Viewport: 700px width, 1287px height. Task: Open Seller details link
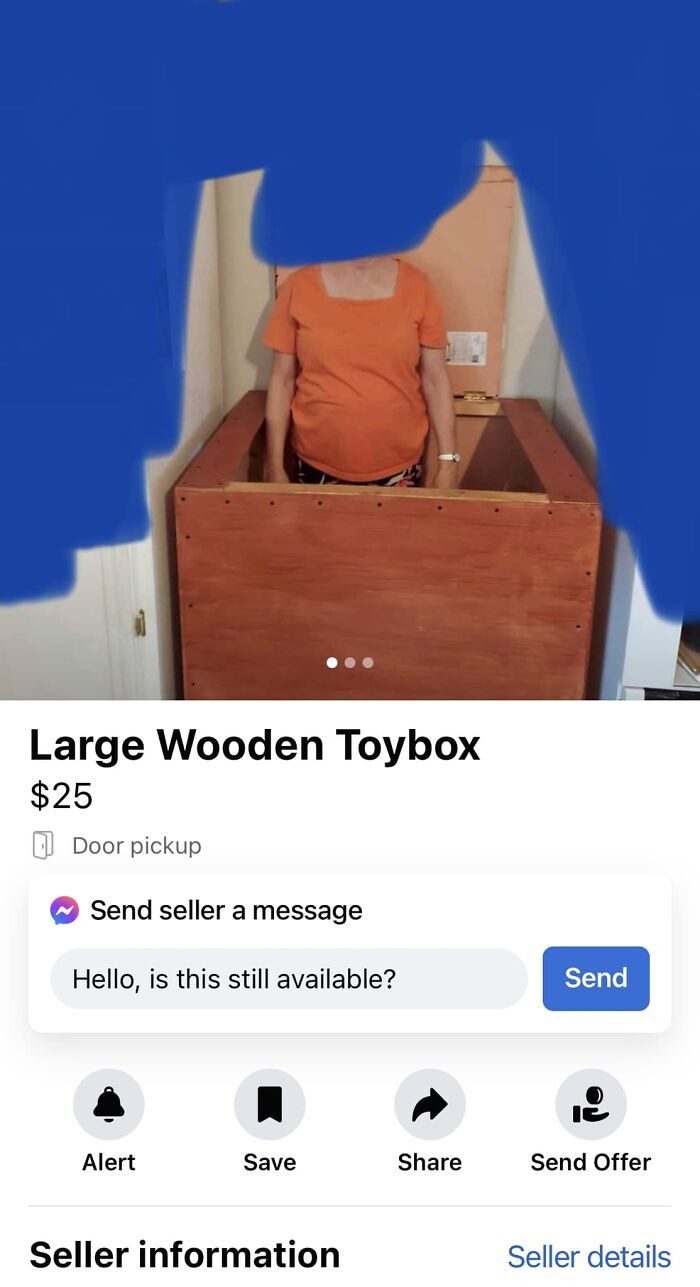pyautogui.click(x=588, y=1256)
